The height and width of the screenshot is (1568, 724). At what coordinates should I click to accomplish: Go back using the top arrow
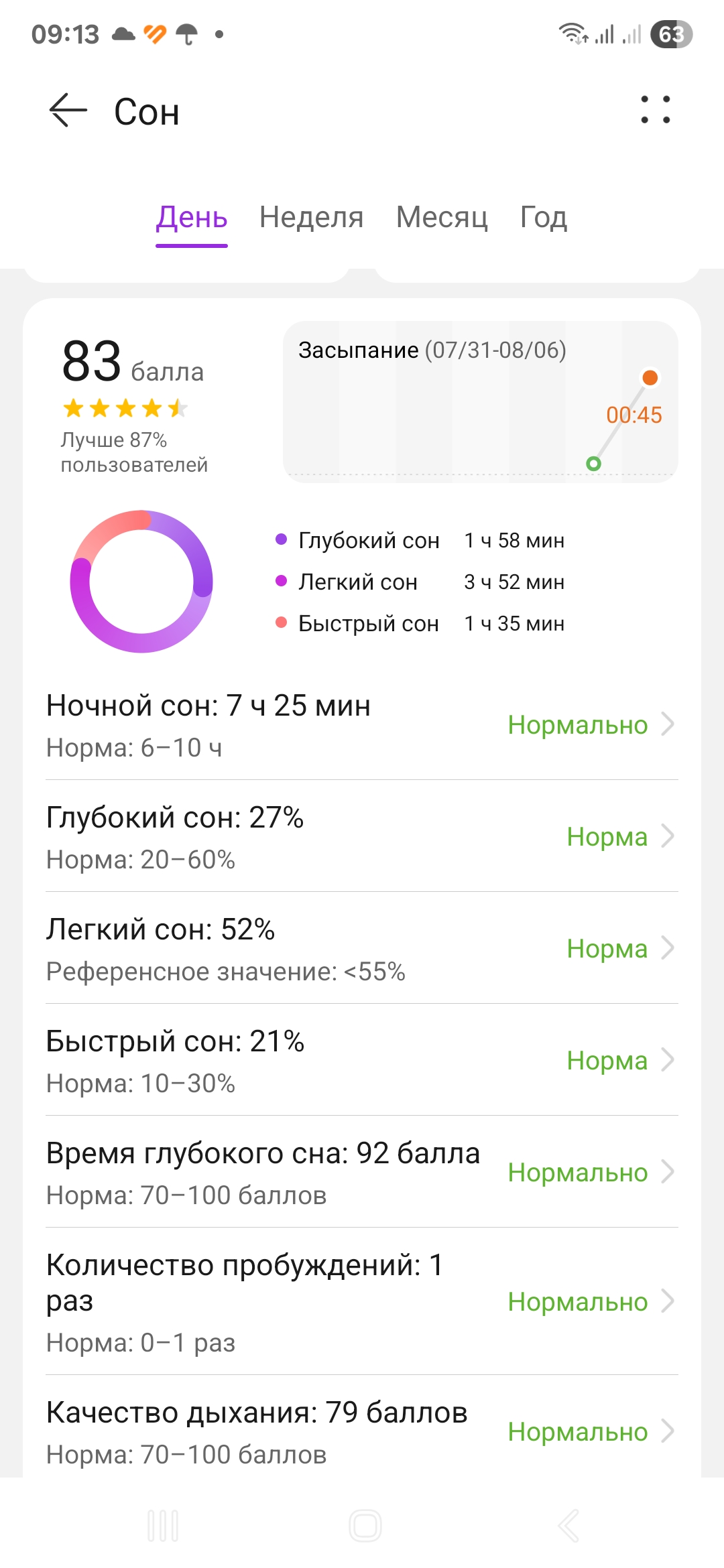point(68,111)
